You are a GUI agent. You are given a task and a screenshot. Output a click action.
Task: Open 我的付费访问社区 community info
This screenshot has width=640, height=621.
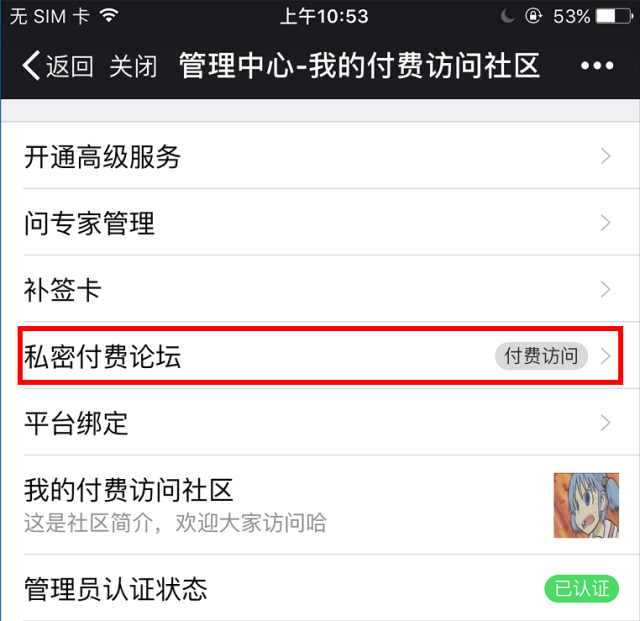tap(319, 504)
